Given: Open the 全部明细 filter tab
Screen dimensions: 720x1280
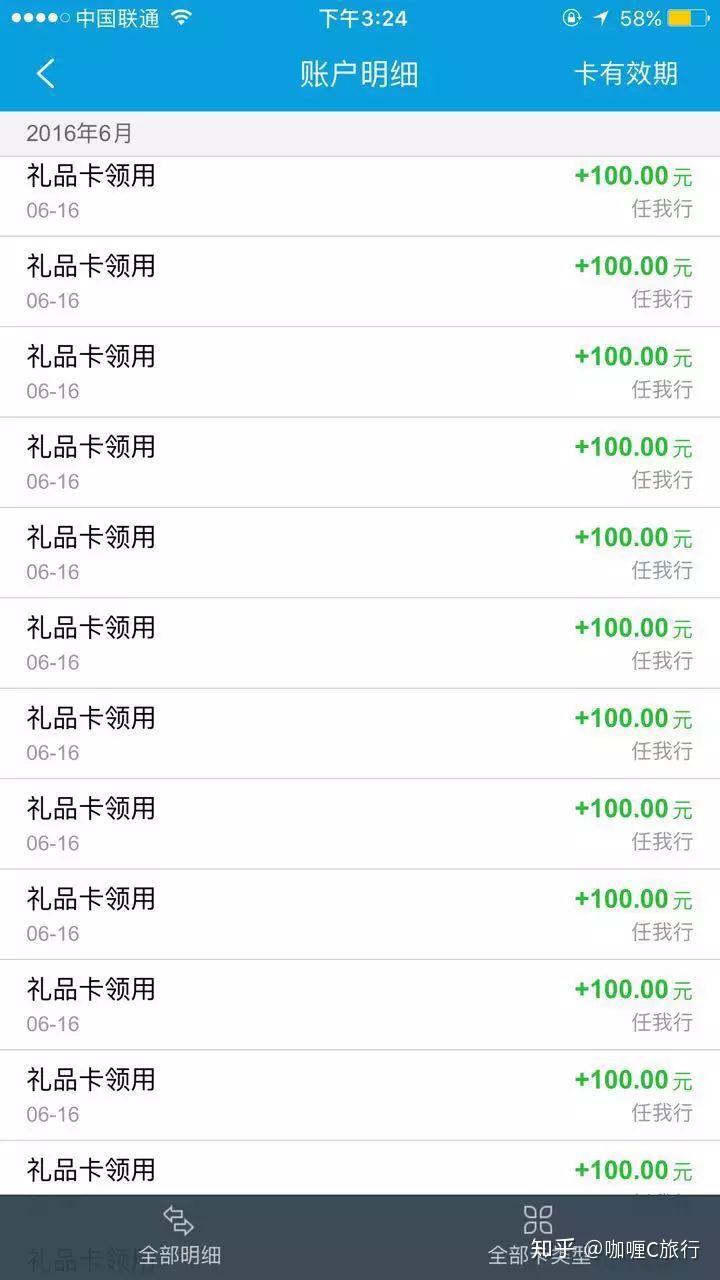Looking at the screenshot, I should [180, 1252].
